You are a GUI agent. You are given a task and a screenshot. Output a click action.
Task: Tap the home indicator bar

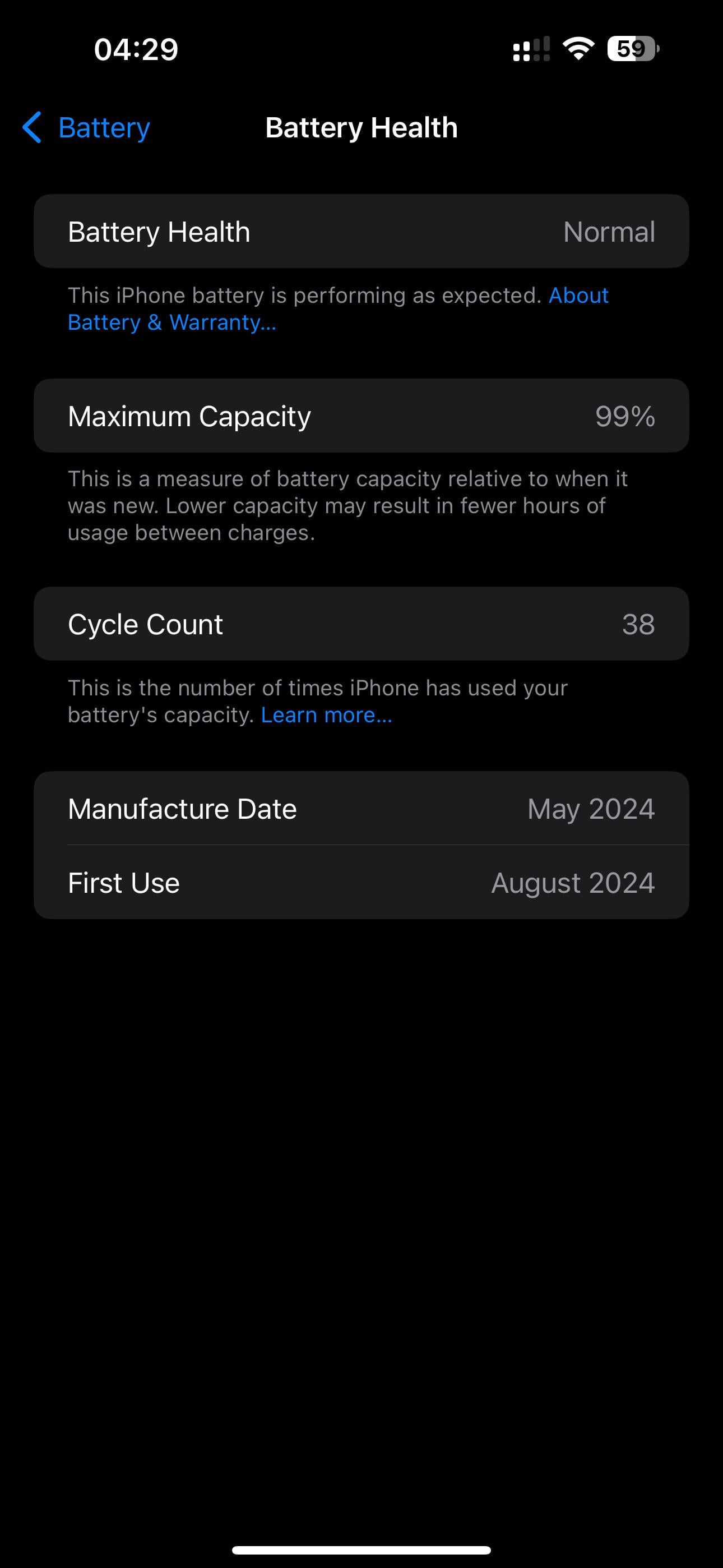(361, 1548)
